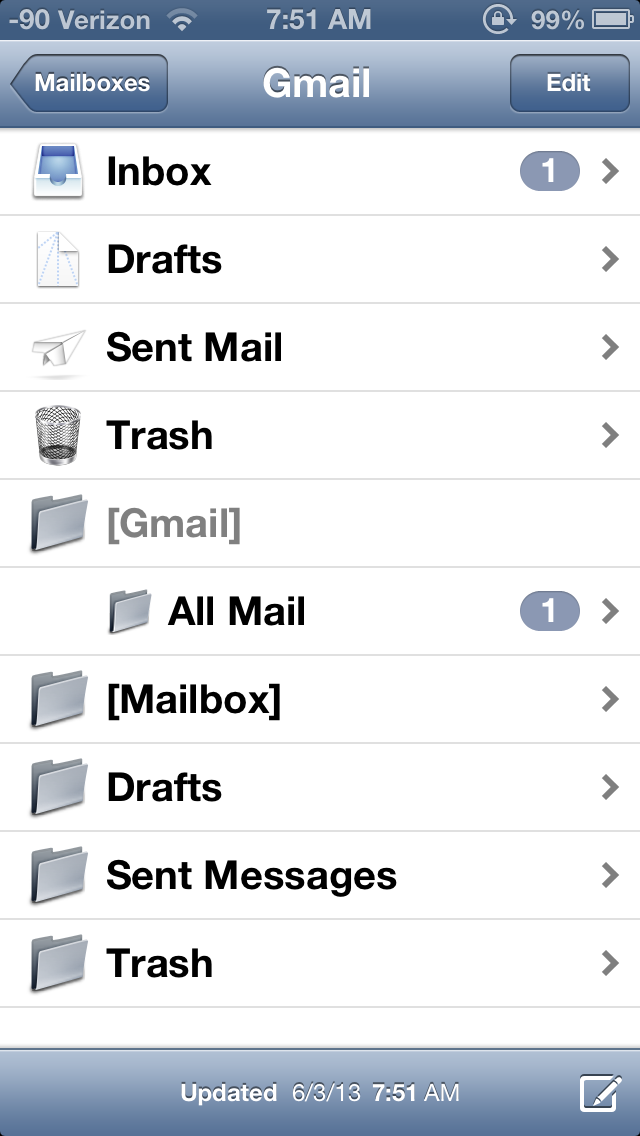The width and height of the screenshot is (640, 1136).
Task: Tap the Edit button
Action: pos(569,83)
